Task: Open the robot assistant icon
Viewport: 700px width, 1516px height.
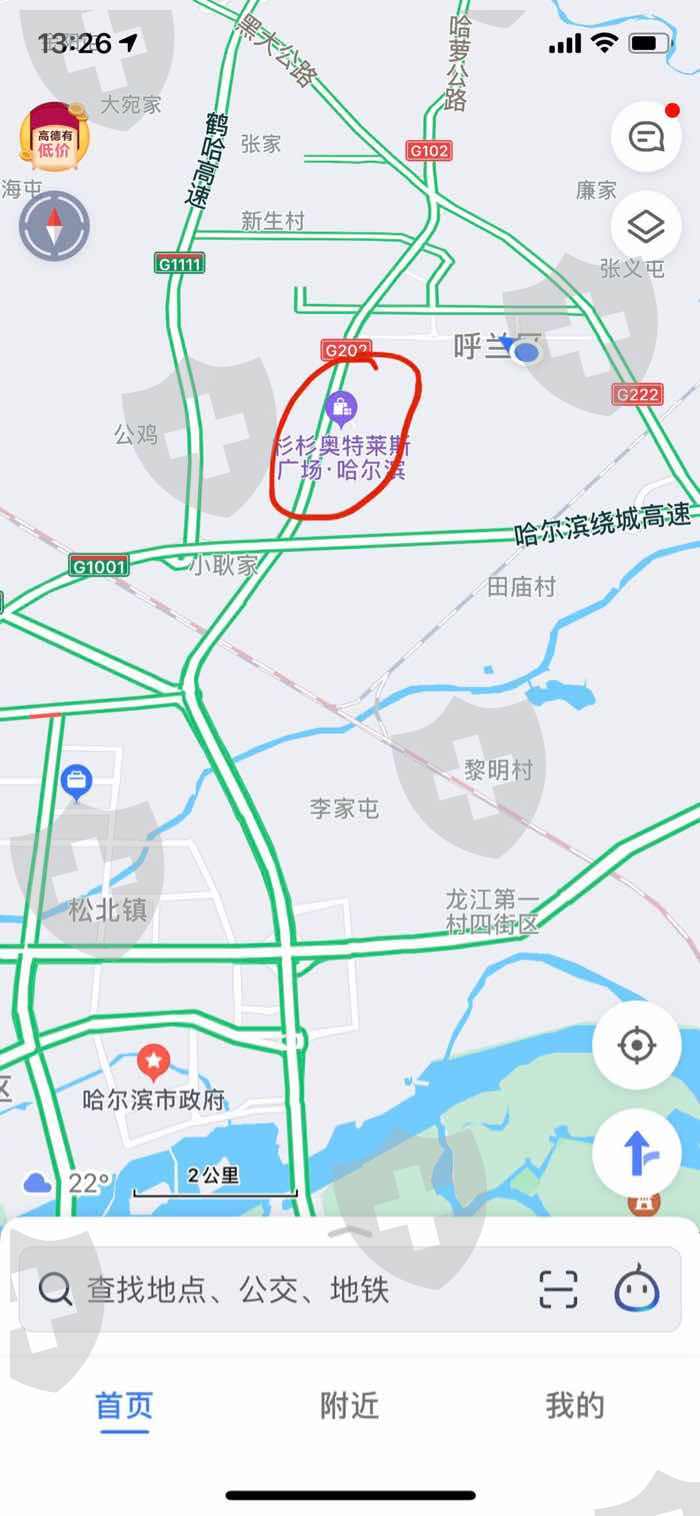Action: click(x=637, y=1288)
